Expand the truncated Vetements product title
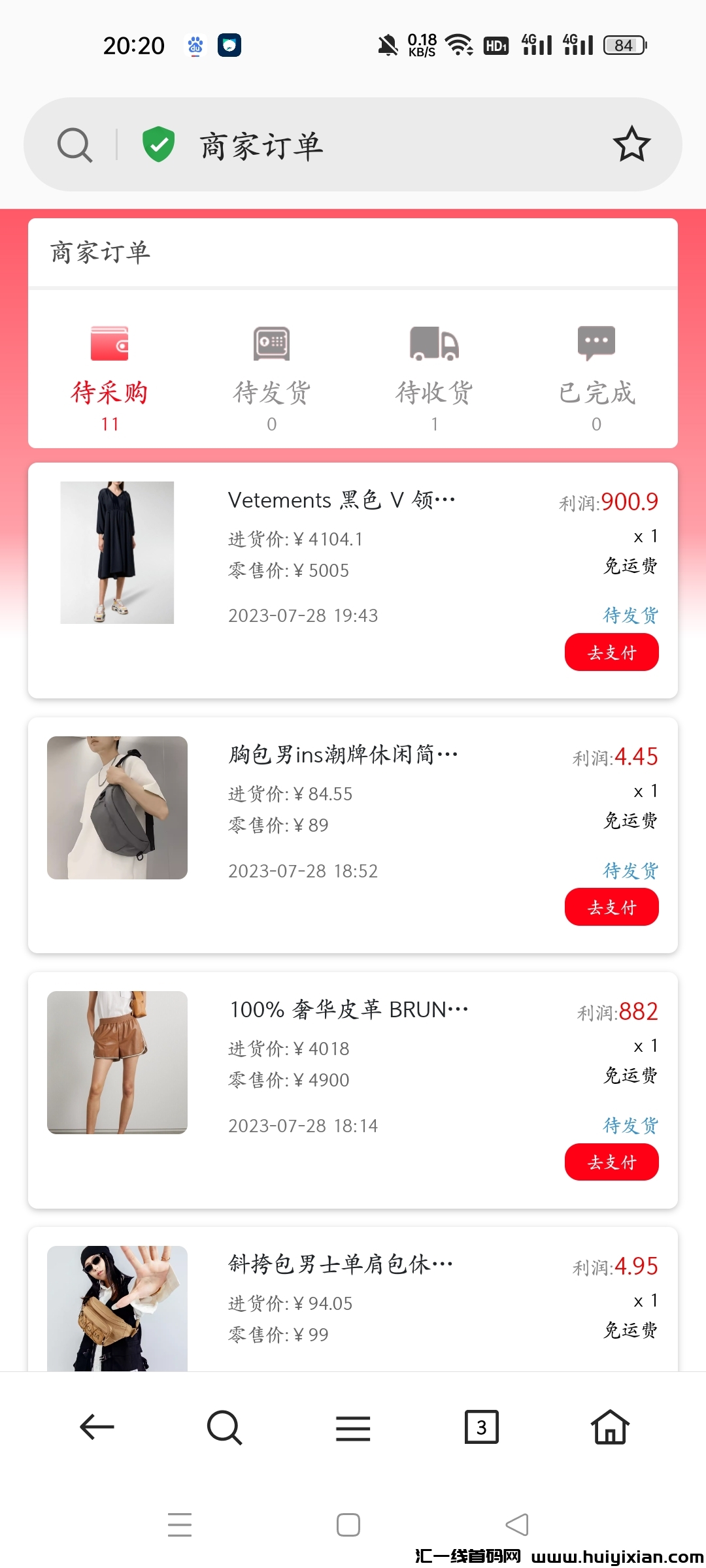 [x=340, y=500]
